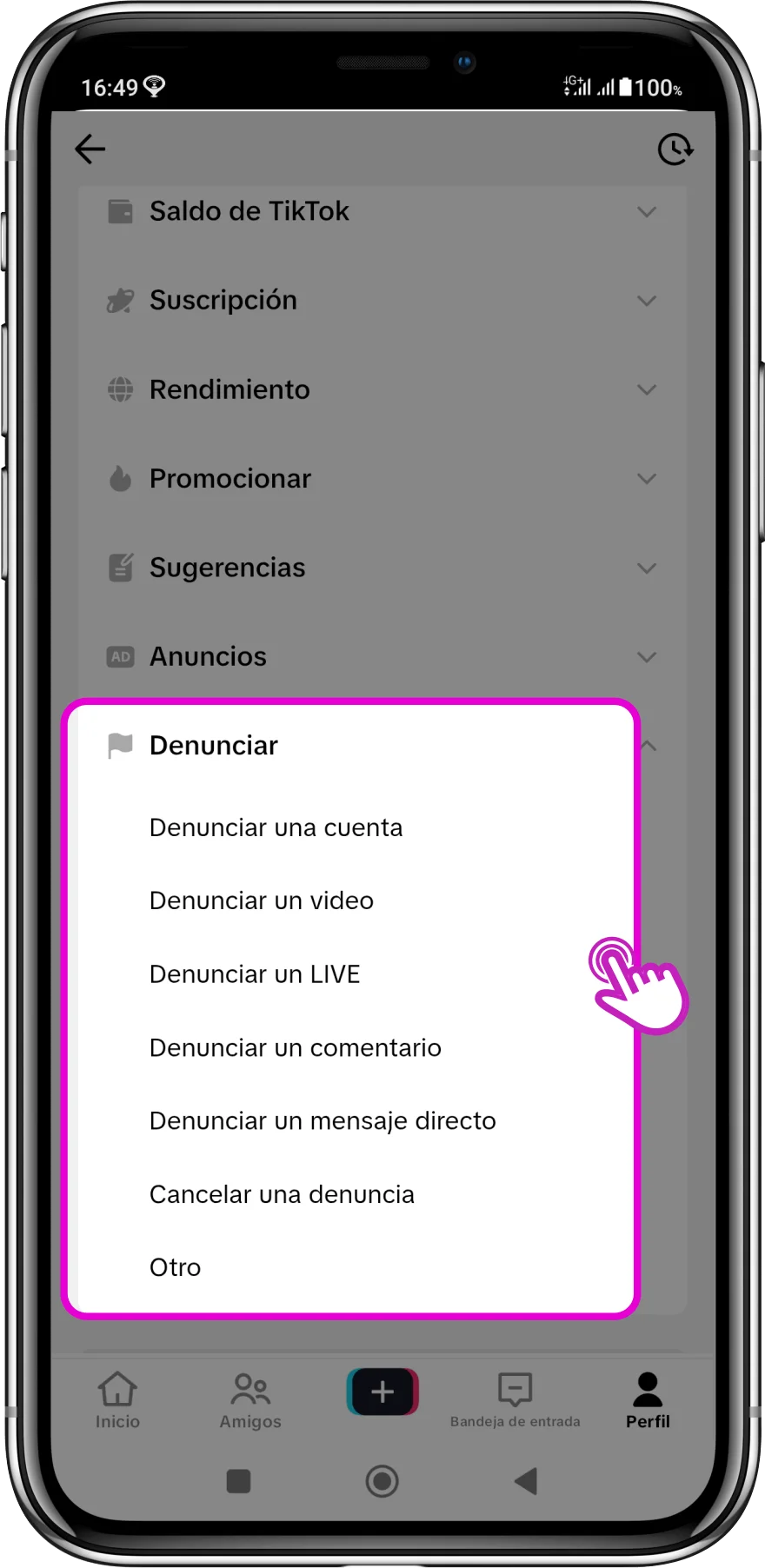Open Denunciar una cuenta
This screenshot has width=765, height=1568.
click(x=276, y=827)
